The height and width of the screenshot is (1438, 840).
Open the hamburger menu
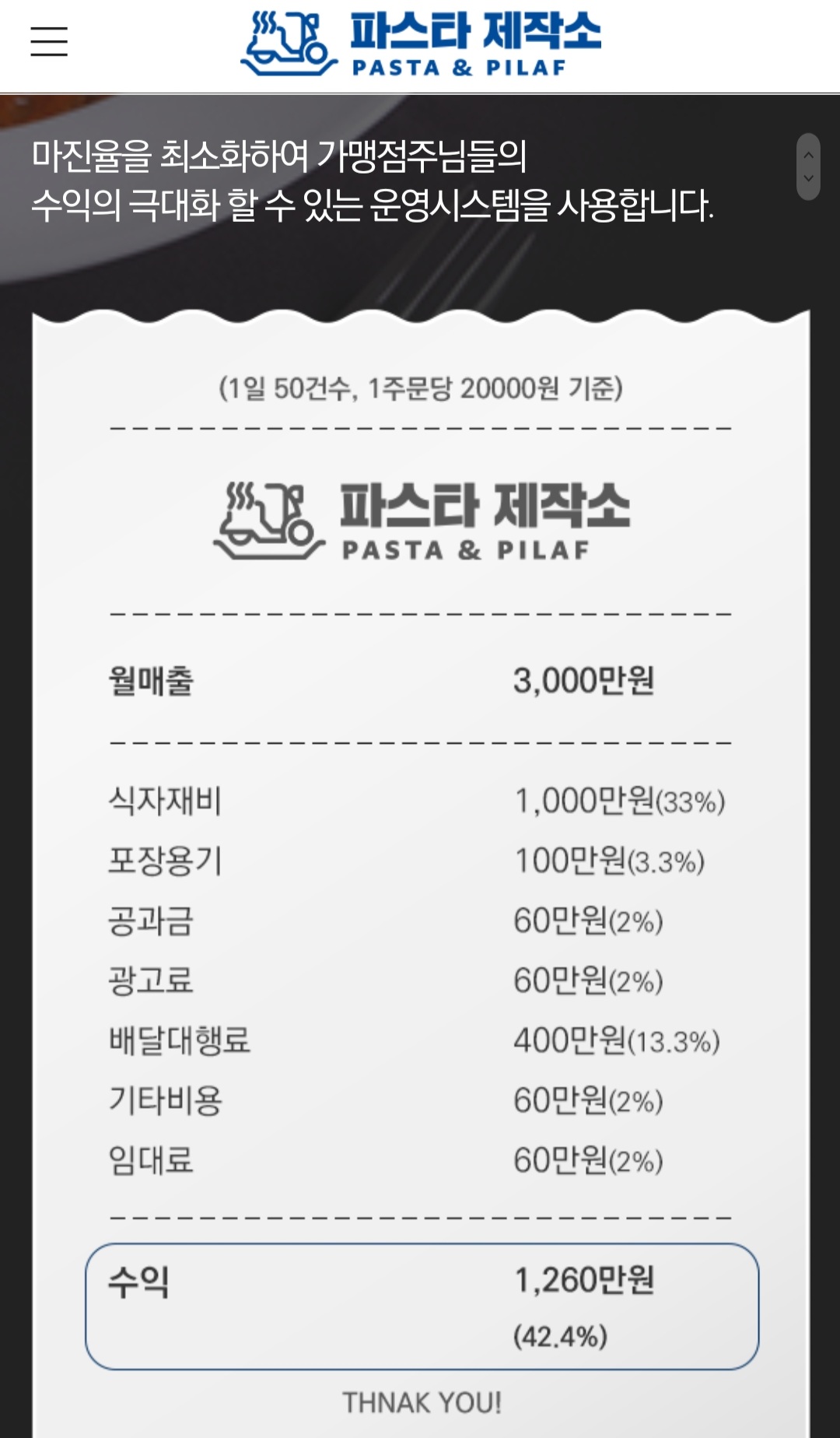tap(49, 41)
